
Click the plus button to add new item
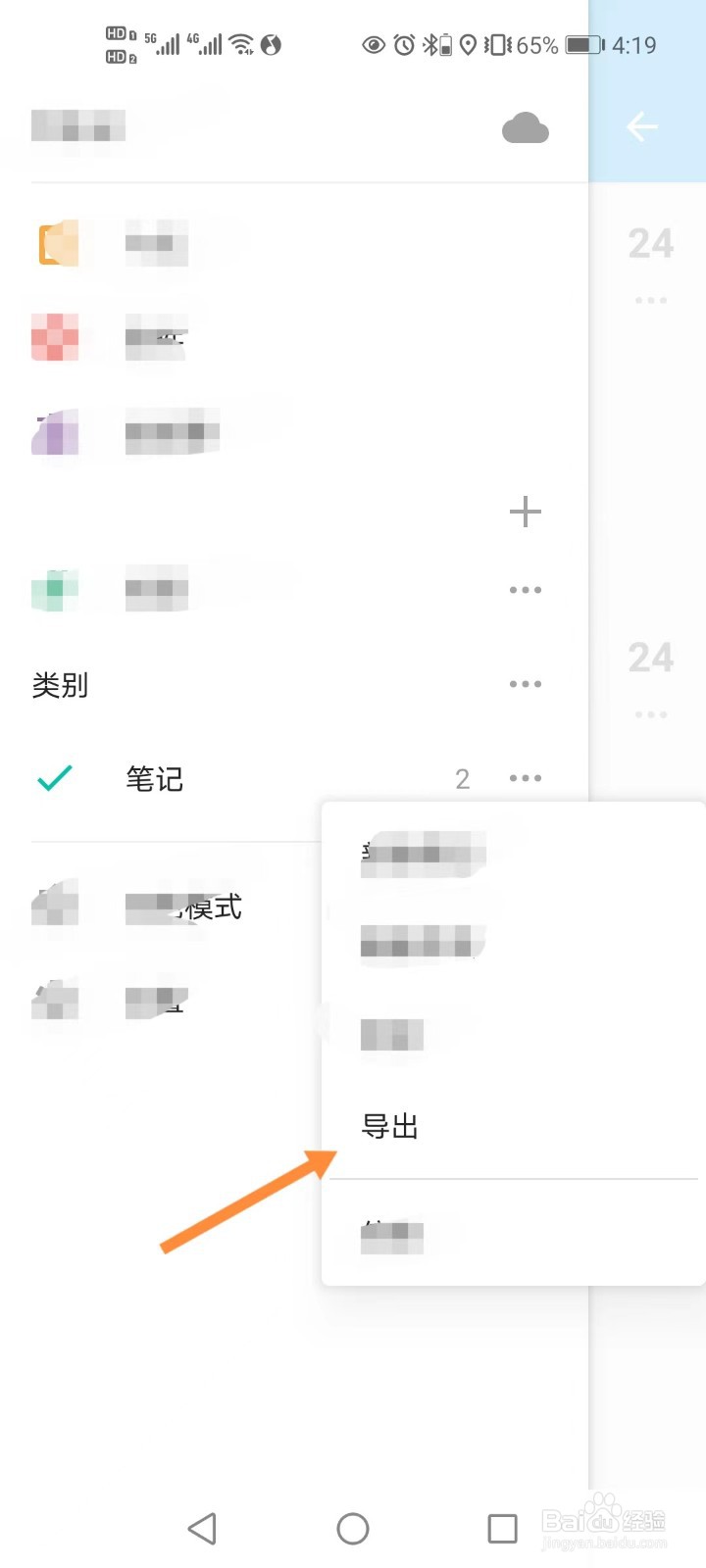pos(526,511)
